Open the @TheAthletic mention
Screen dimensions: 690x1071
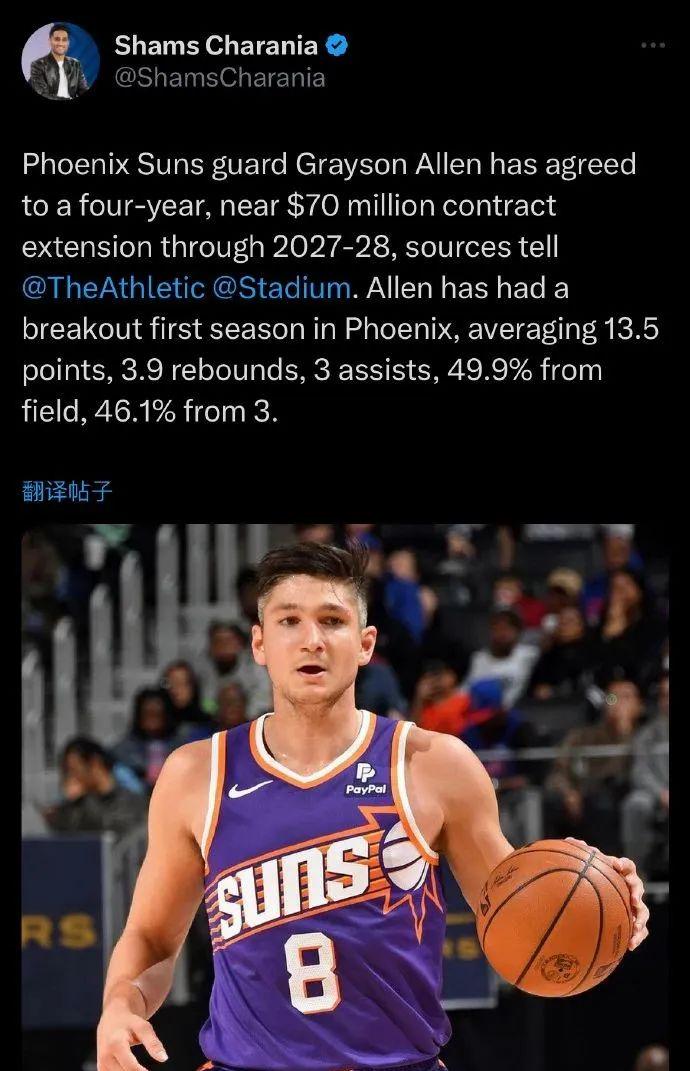(x=111, y=288)
